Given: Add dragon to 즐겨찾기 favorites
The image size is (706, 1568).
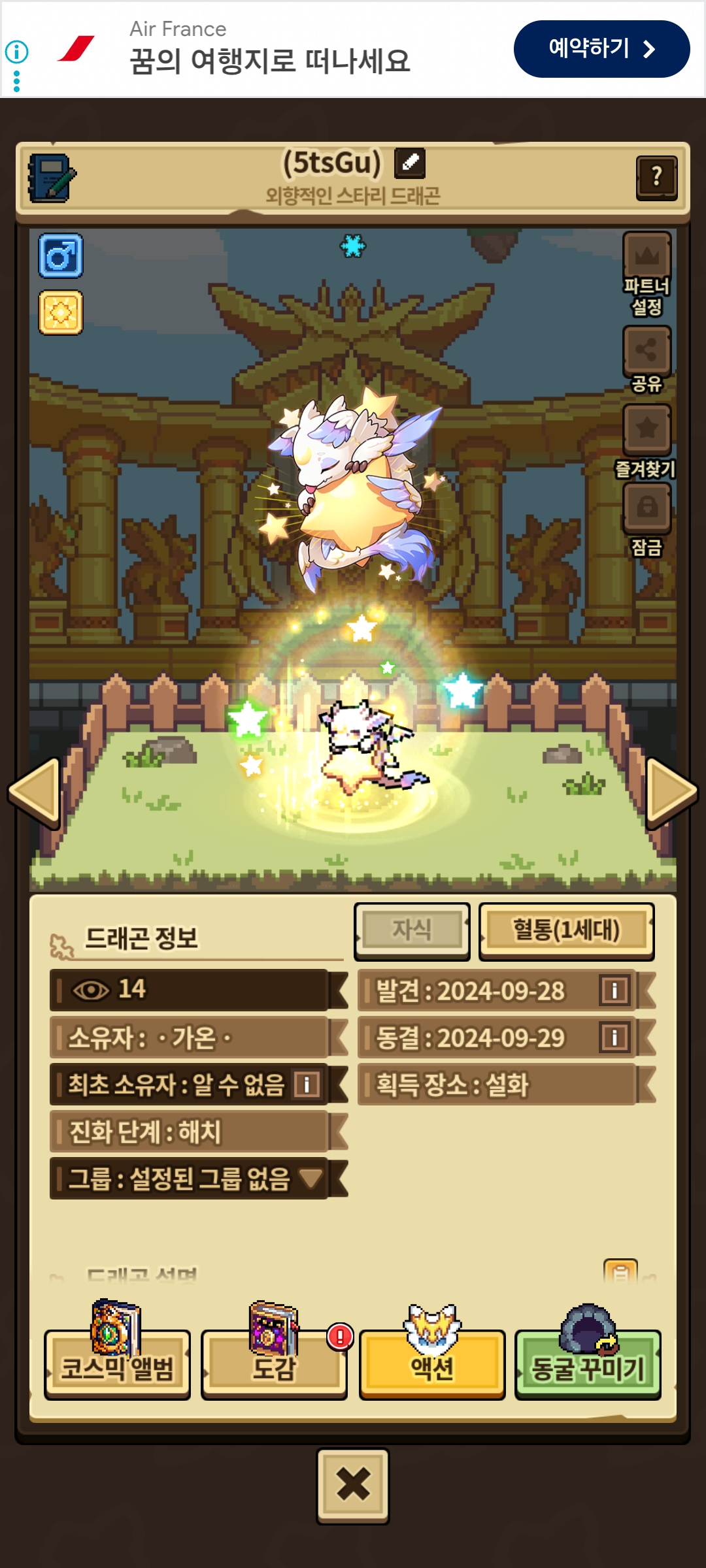Looking at the screenshot, I should coord(647,429).
